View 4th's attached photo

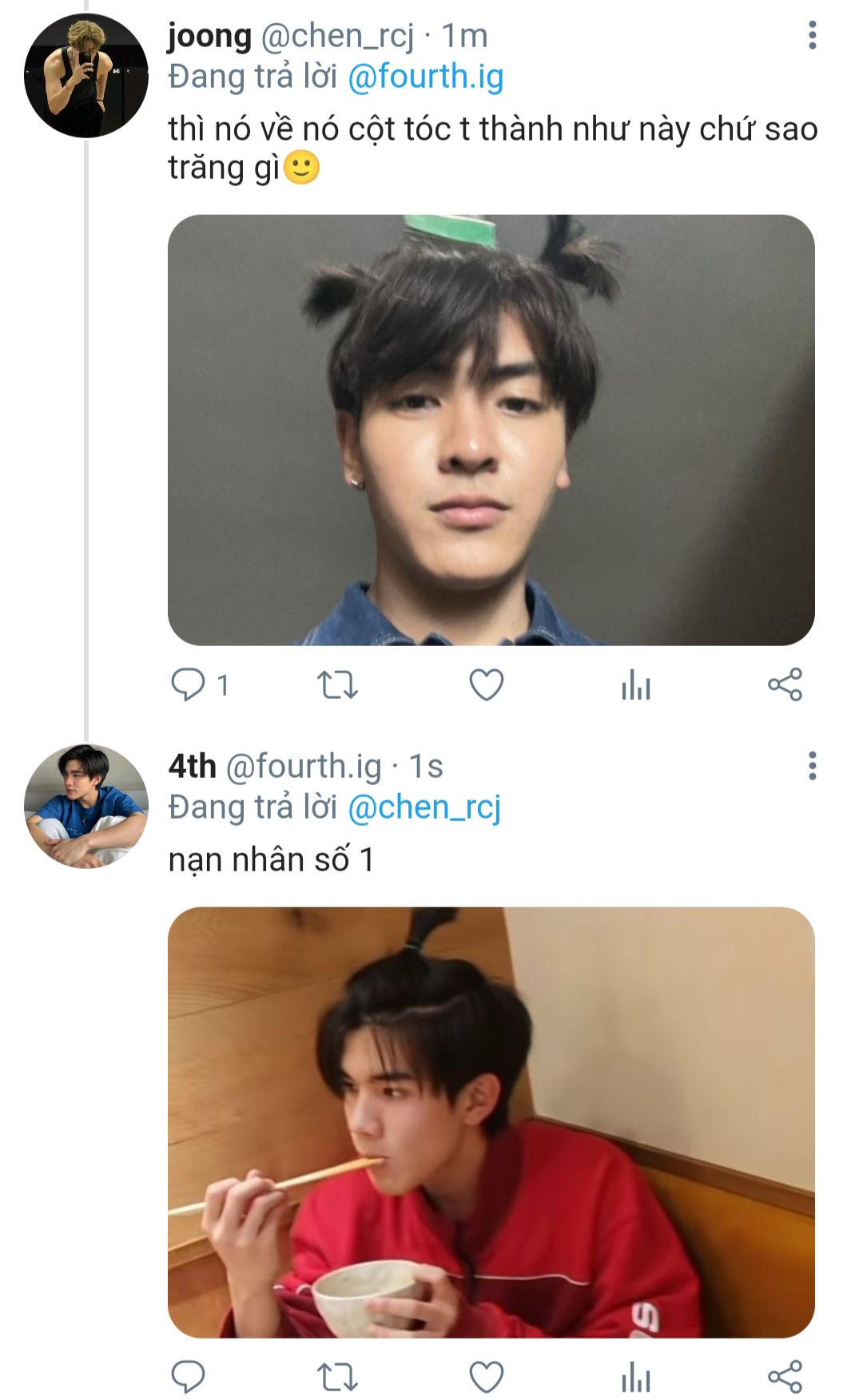(x=491, y=1121)
